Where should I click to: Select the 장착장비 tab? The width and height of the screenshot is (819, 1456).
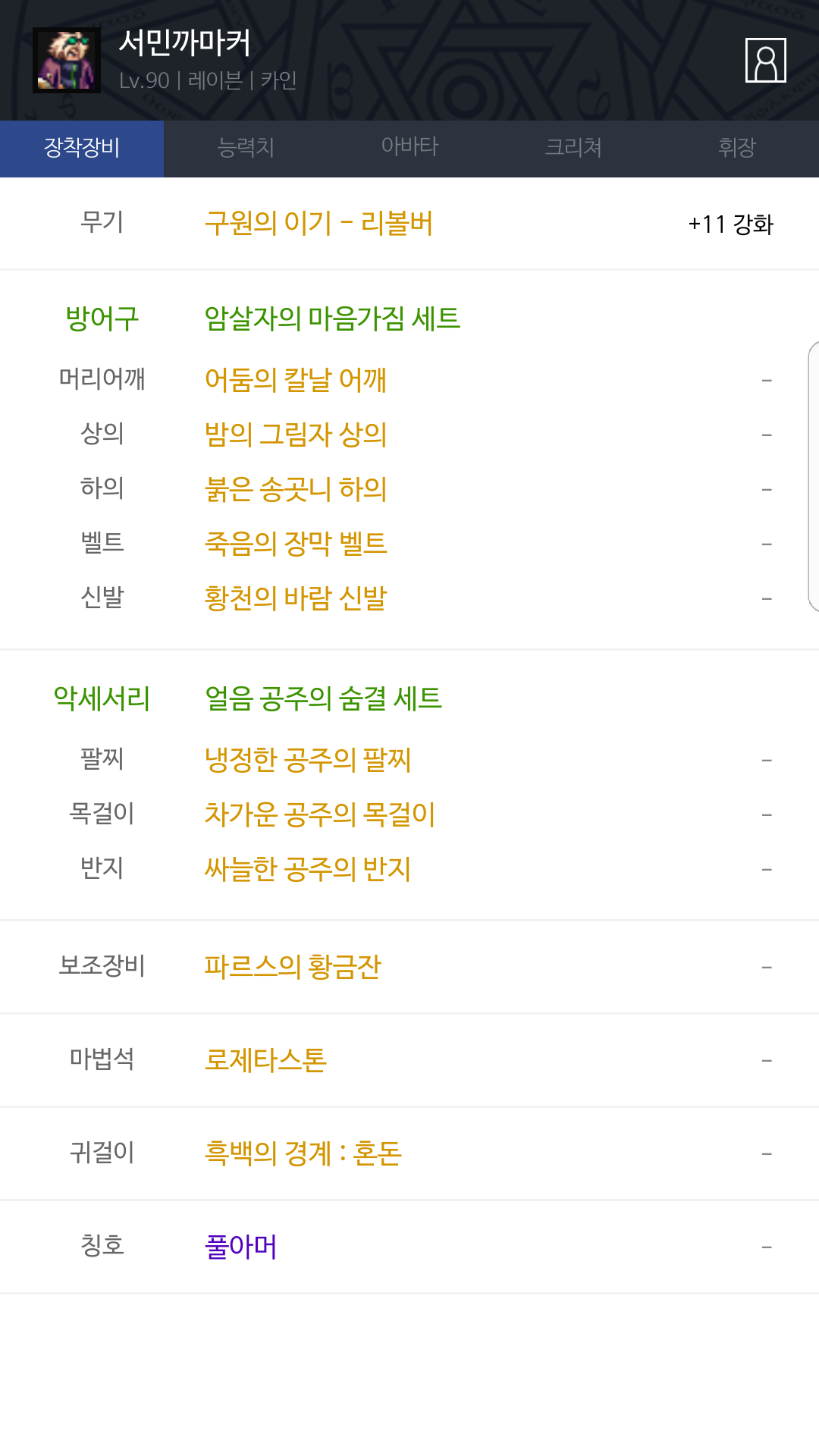tap(82, 148)
